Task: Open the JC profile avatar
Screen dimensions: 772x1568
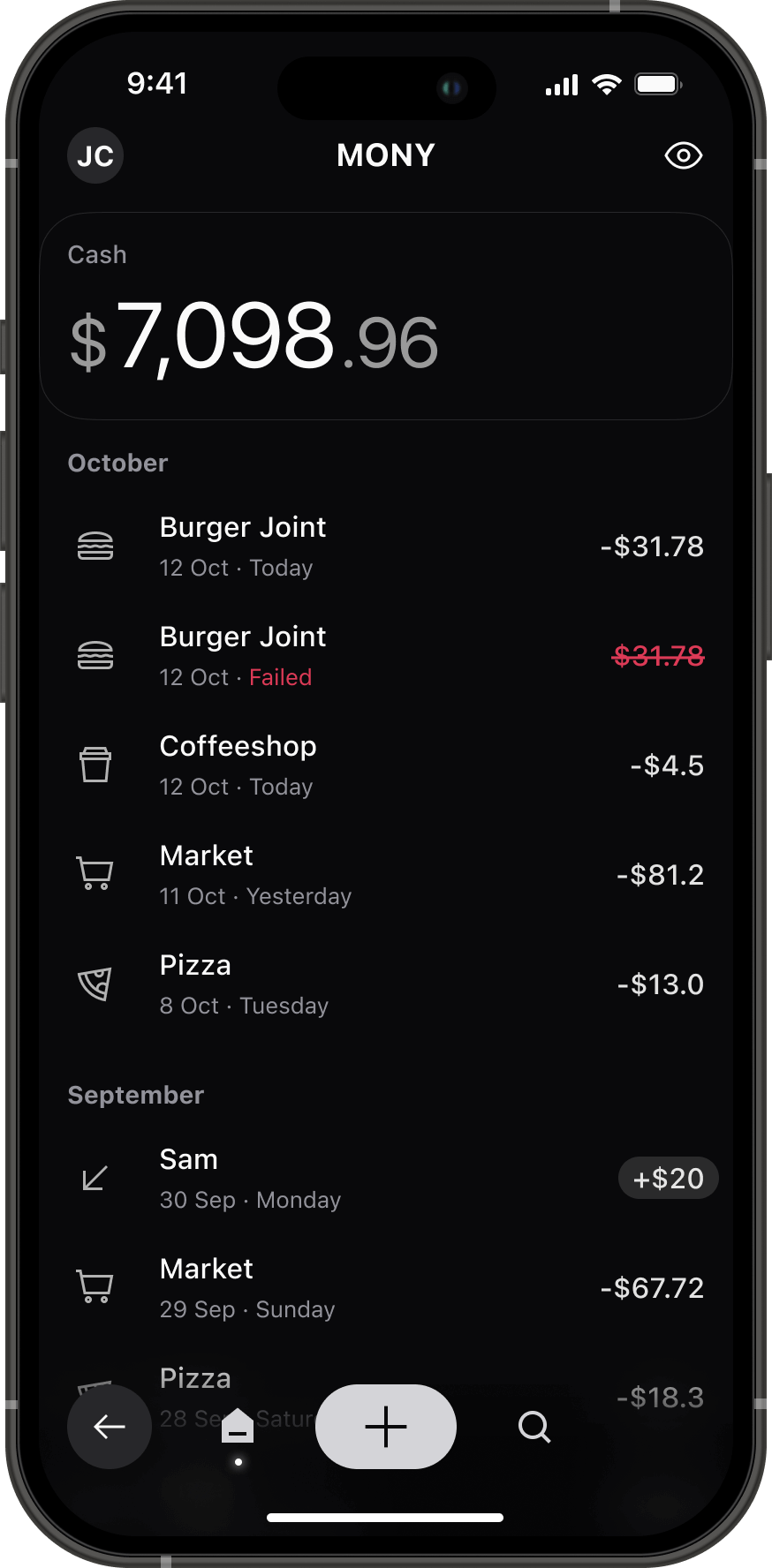Action: tap(95, 155)
